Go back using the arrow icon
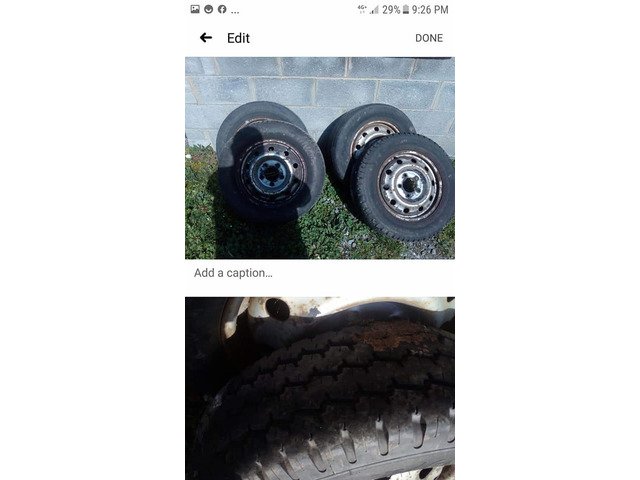Screen dimensions: 640x480 click(206, 38)
